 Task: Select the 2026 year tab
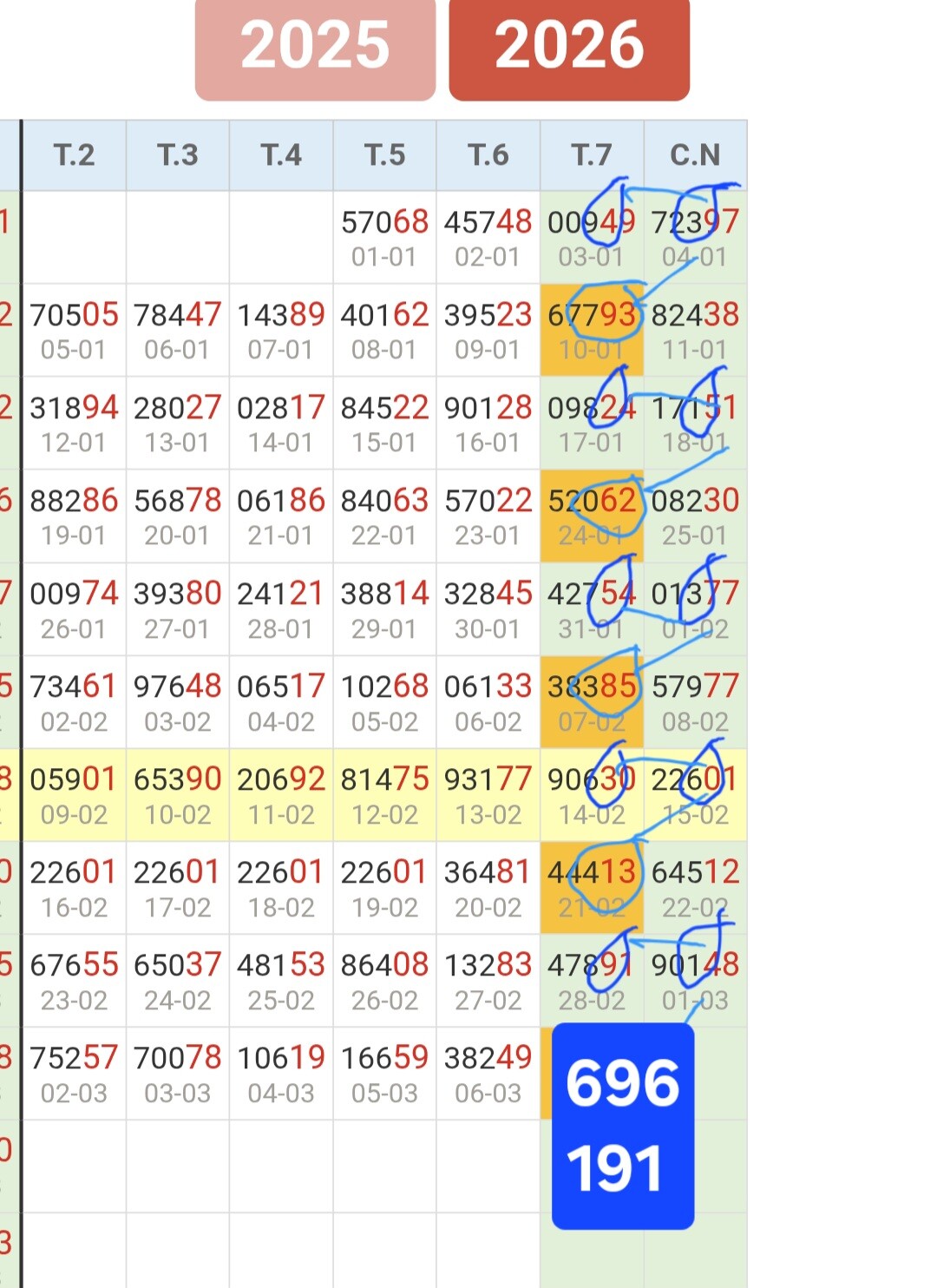[569, 47]
